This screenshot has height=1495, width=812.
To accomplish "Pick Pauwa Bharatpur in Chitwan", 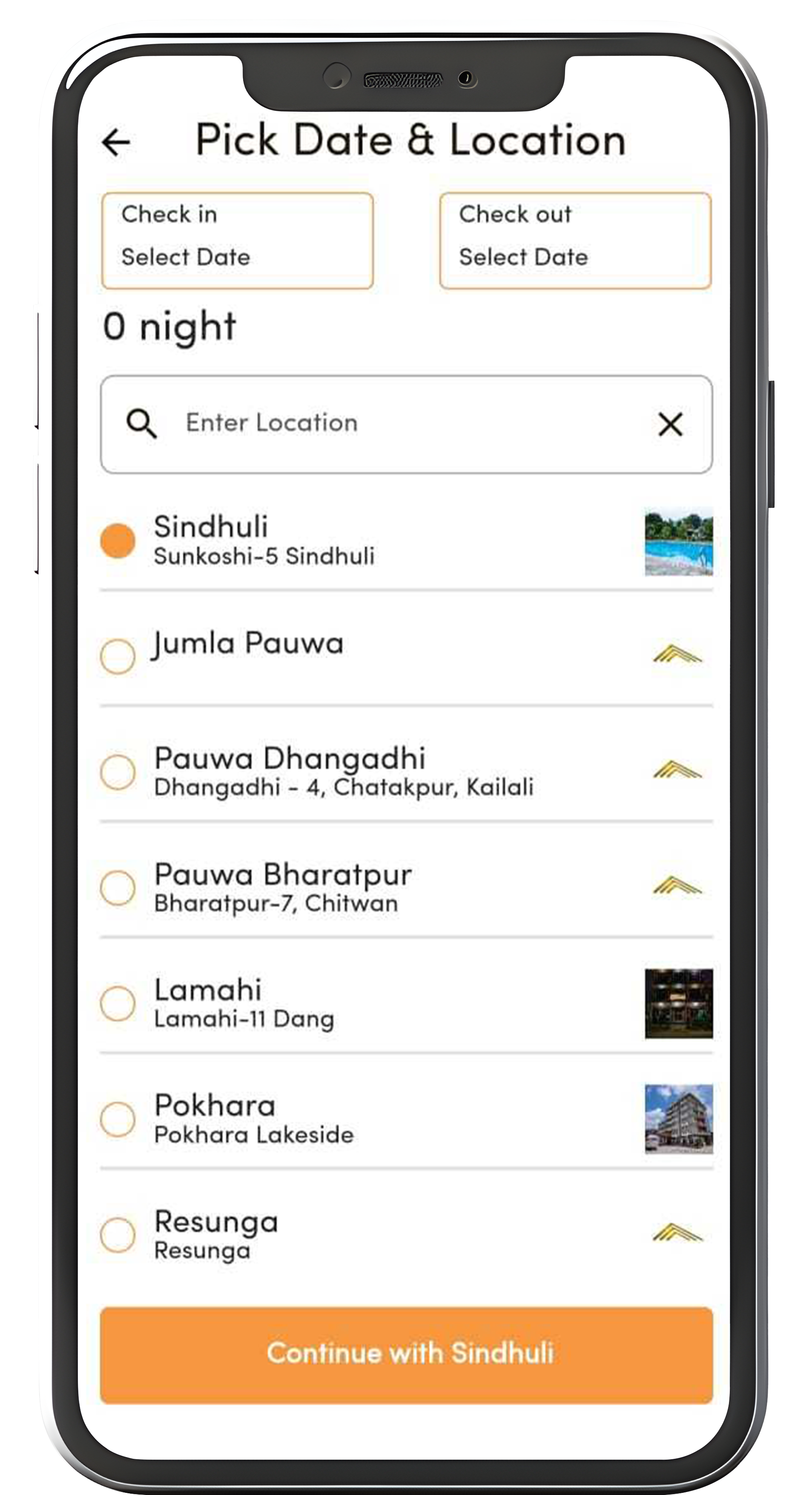I will point(118,888).
